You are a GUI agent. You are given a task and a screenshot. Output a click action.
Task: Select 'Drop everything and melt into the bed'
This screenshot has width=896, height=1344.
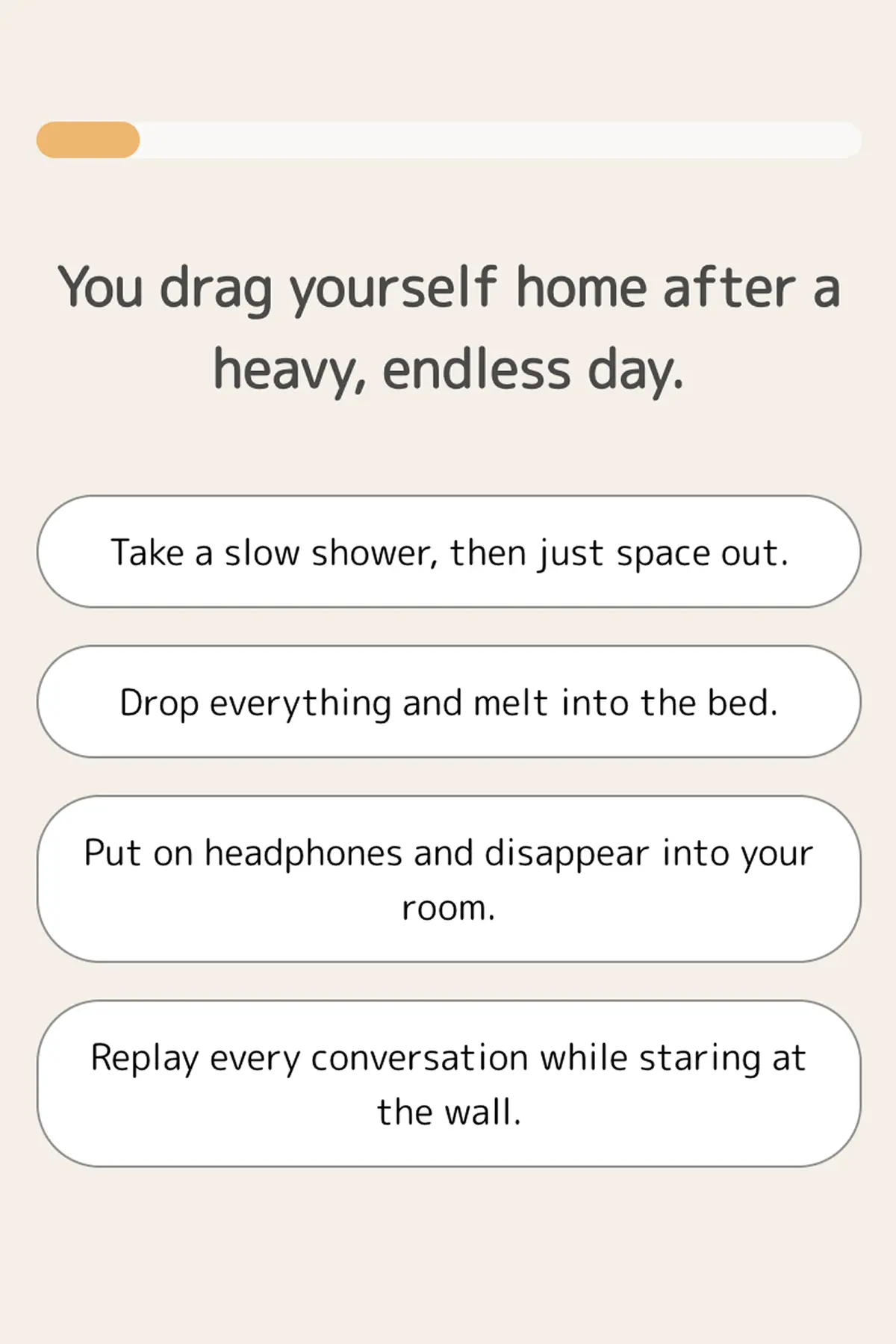(x=448, y=702)
